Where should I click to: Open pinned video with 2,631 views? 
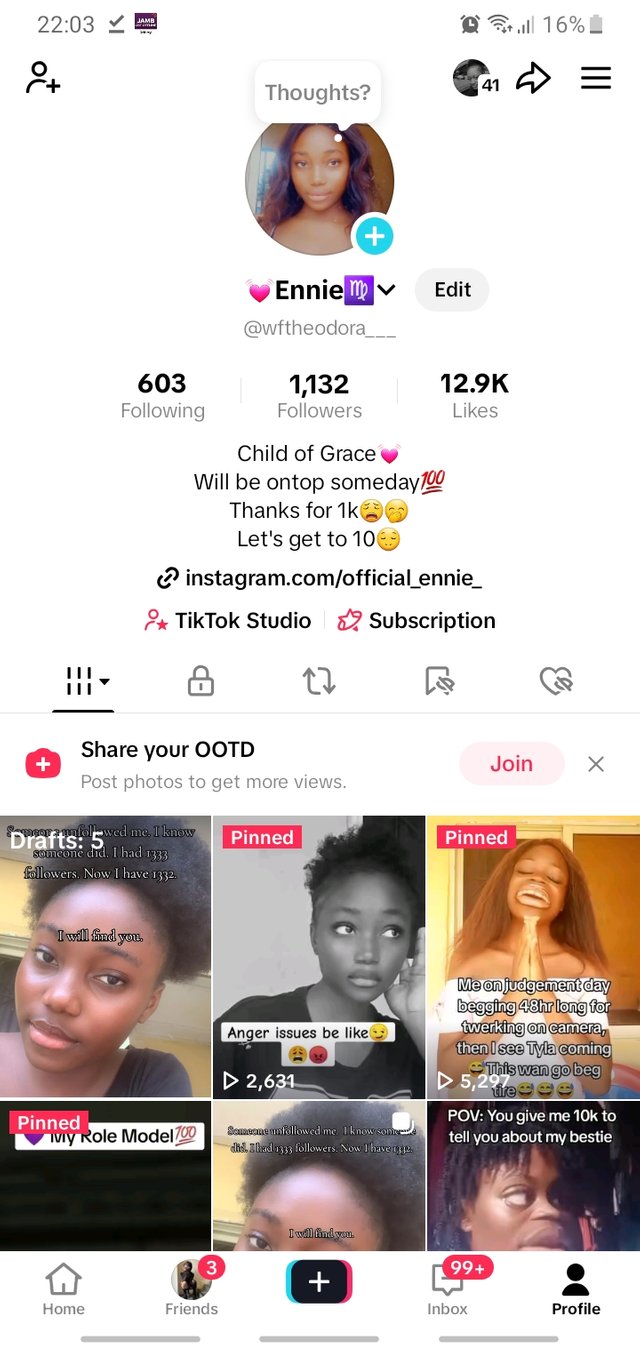(x=319, y=957)
